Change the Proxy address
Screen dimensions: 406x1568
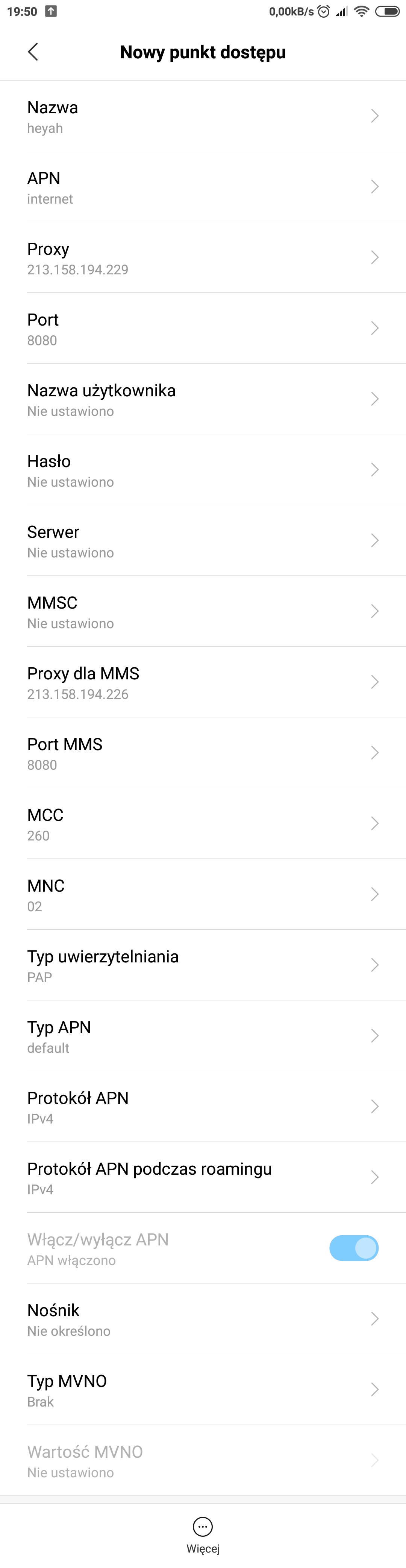pos(203,258)
